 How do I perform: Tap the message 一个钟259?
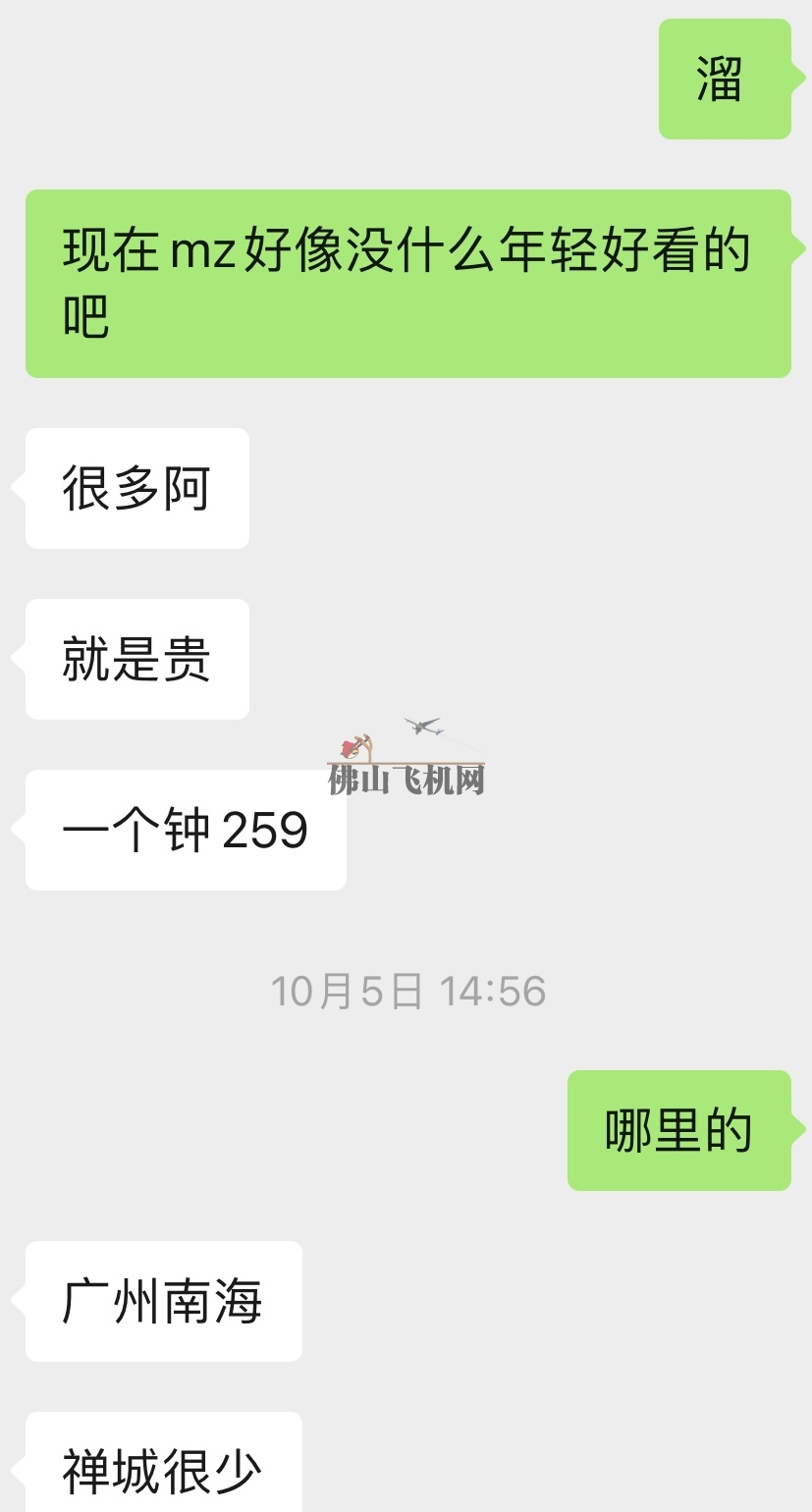coord(185,829)
